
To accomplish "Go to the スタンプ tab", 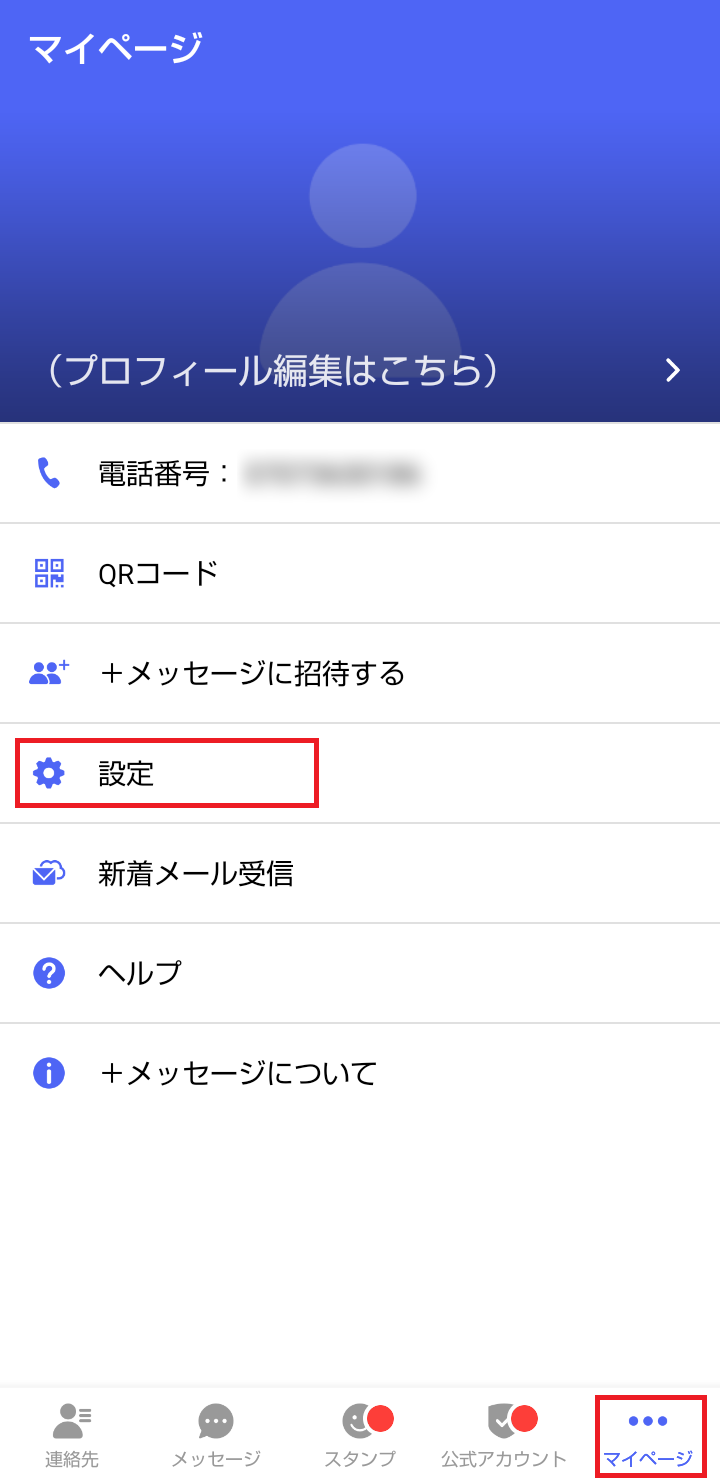I will pos(360,1436).
